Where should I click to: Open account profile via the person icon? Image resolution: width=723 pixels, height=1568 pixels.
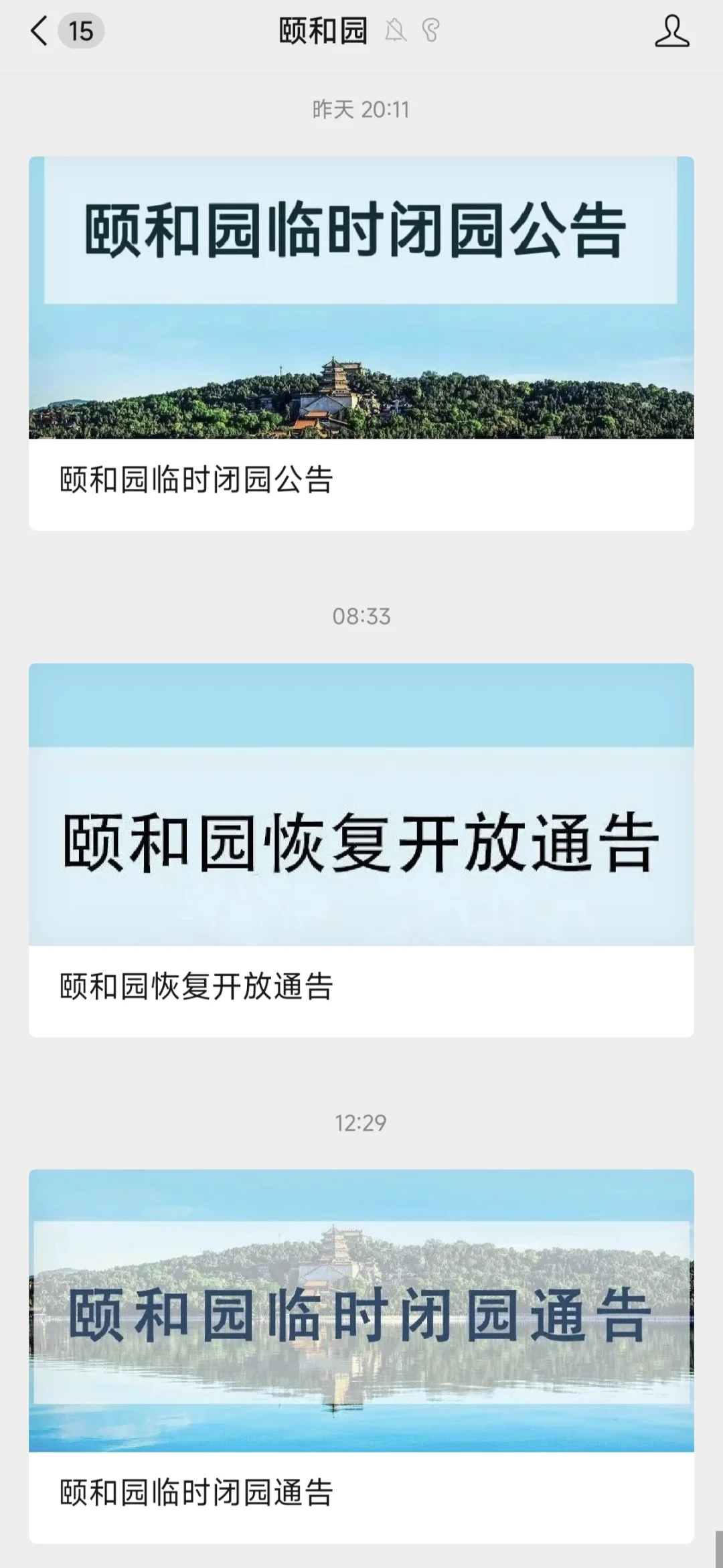673,31
